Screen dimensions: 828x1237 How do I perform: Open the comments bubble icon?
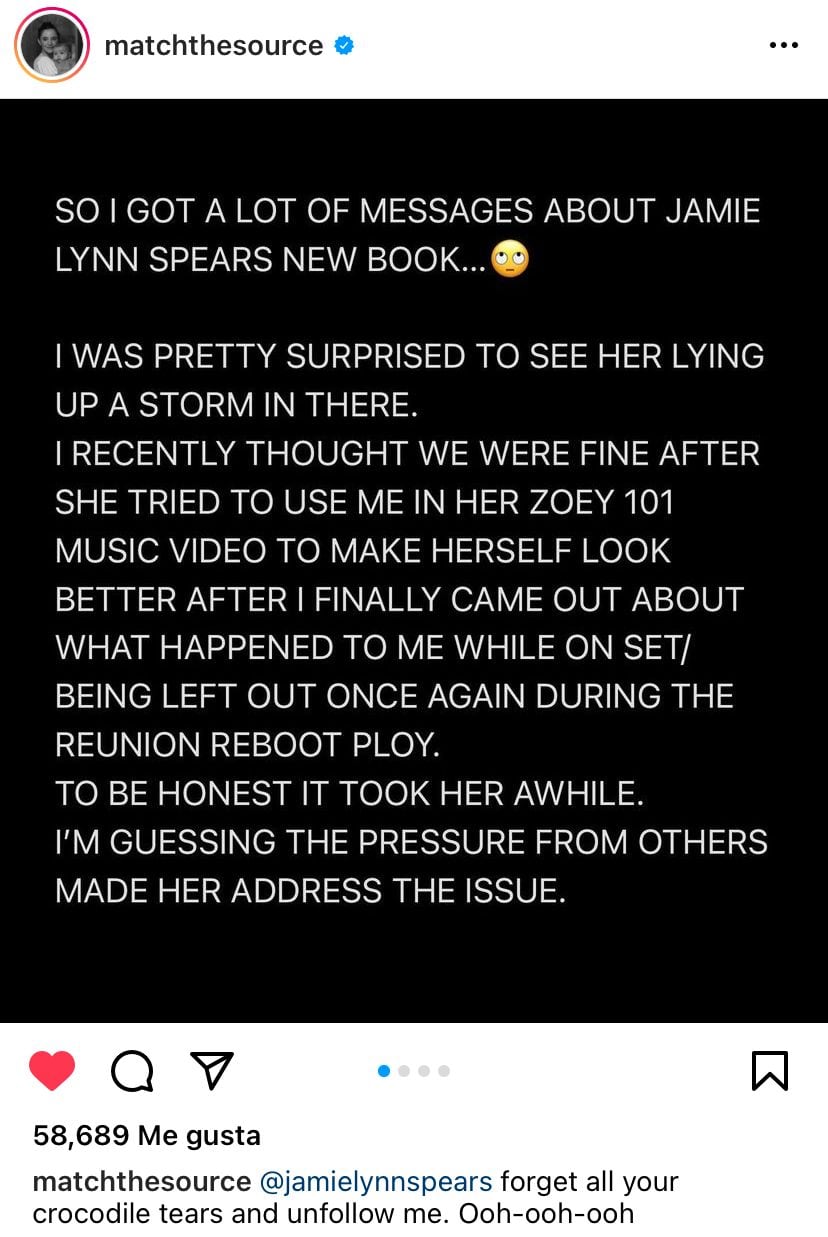132,1071
